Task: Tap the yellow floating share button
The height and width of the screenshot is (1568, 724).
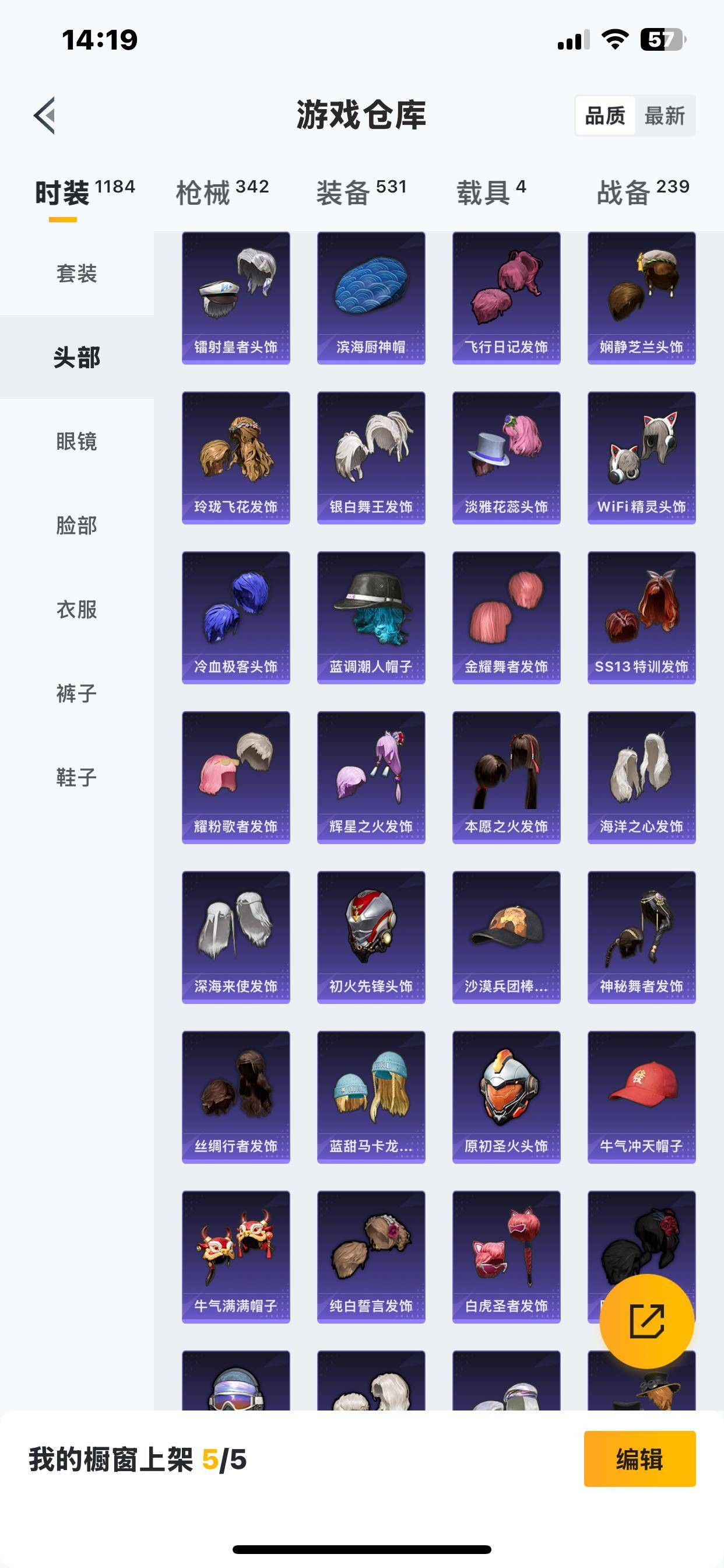Action: point(646,1321)
